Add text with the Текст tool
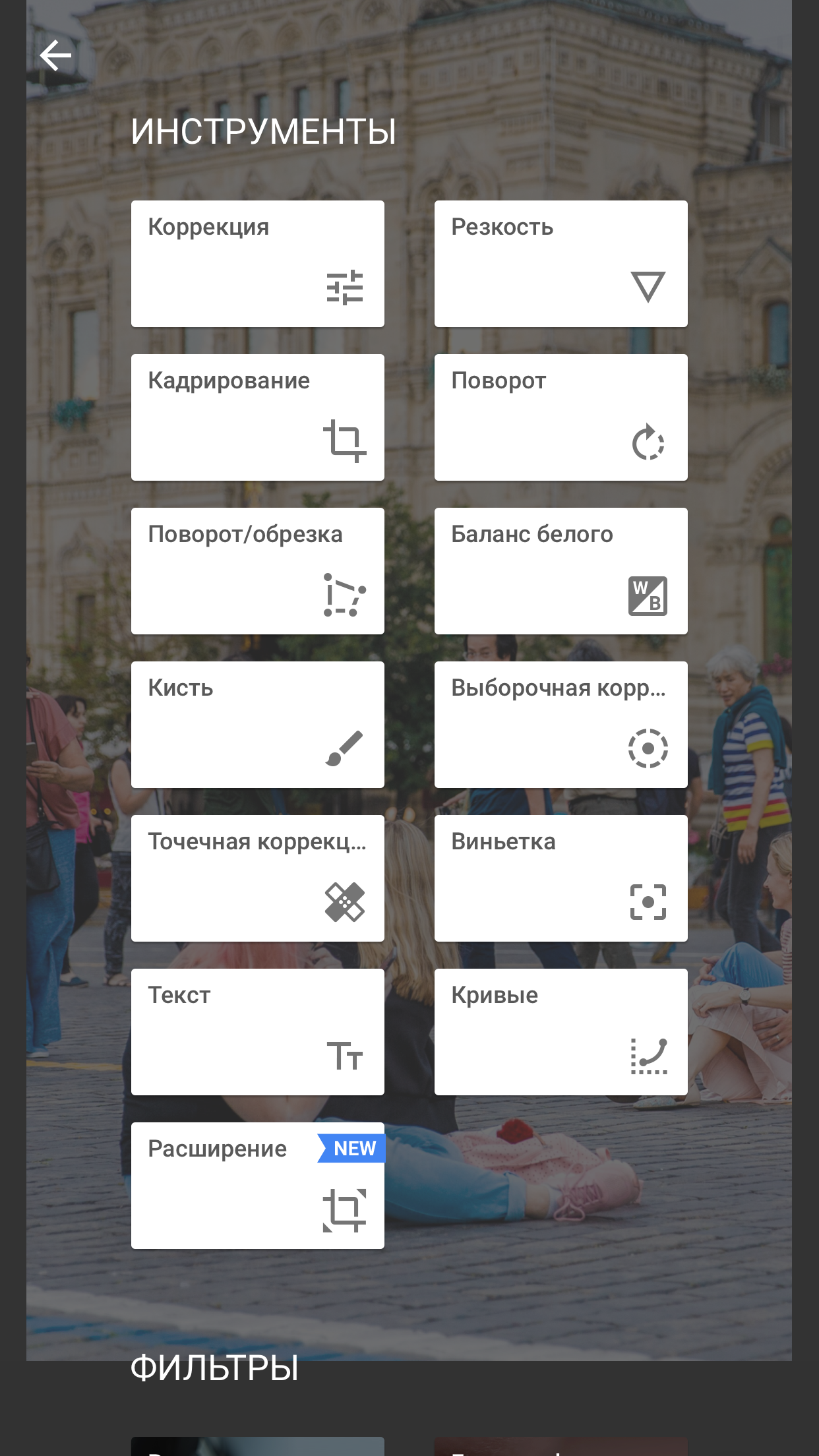Image resolution: width=819 pixels, height=1456 pixels. pyautogui.click(x=257, y=1032)
